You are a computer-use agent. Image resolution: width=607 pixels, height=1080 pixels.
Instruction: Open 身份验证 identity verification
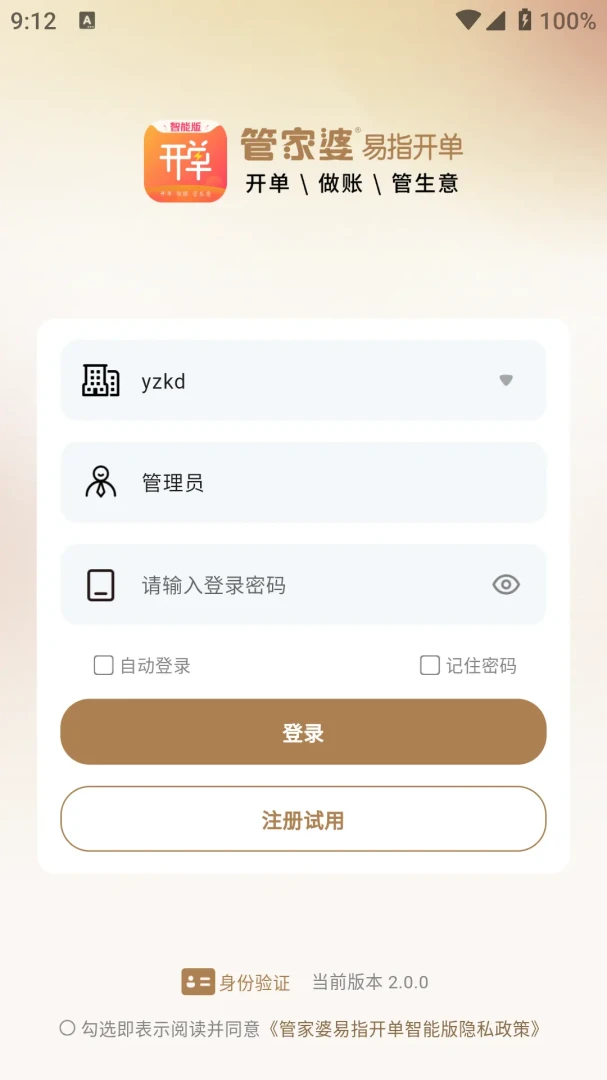236,982
